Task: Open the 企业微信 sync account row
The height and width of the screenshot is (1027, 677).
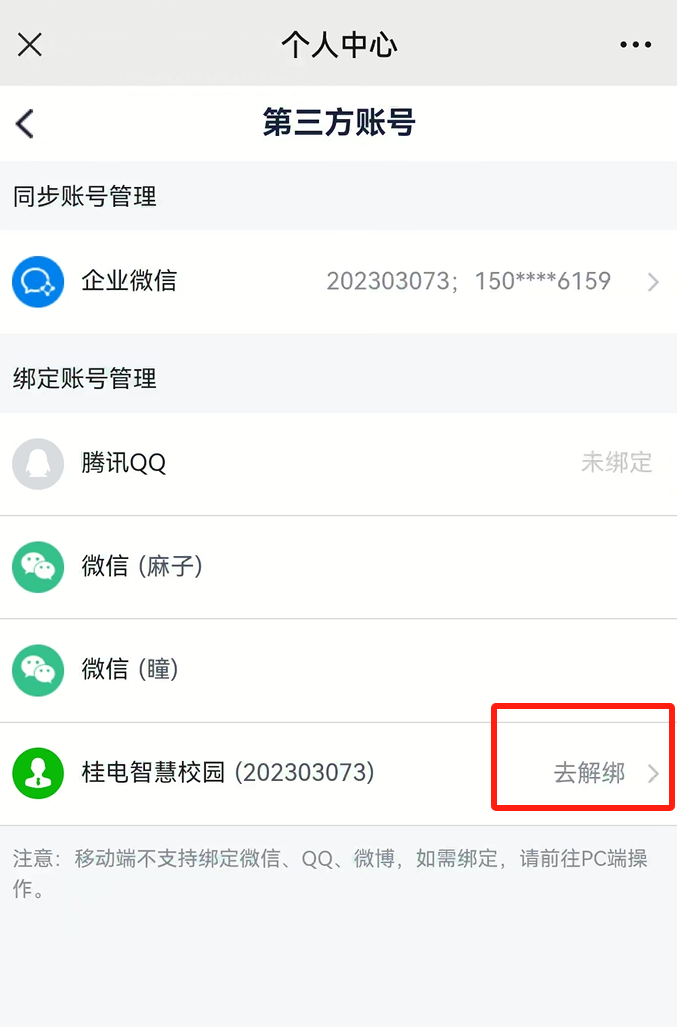Action: coord(338,282)
